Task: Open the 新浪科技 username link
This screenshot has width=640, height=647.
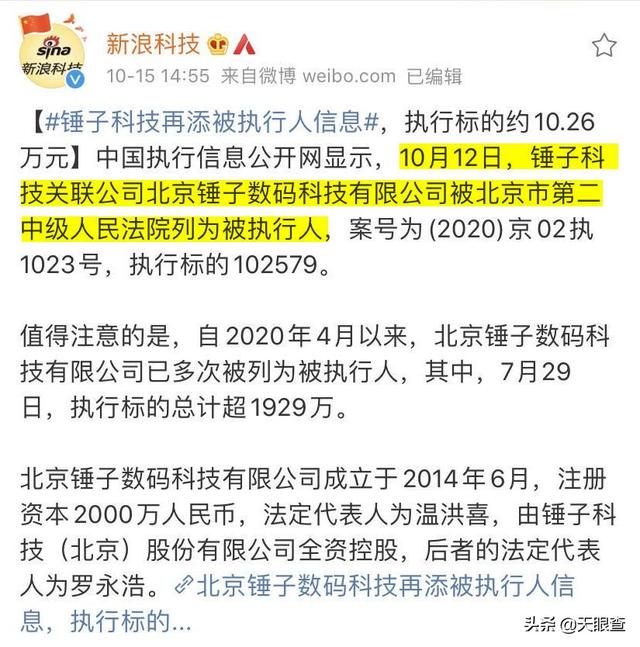Action: coord(153,43)
